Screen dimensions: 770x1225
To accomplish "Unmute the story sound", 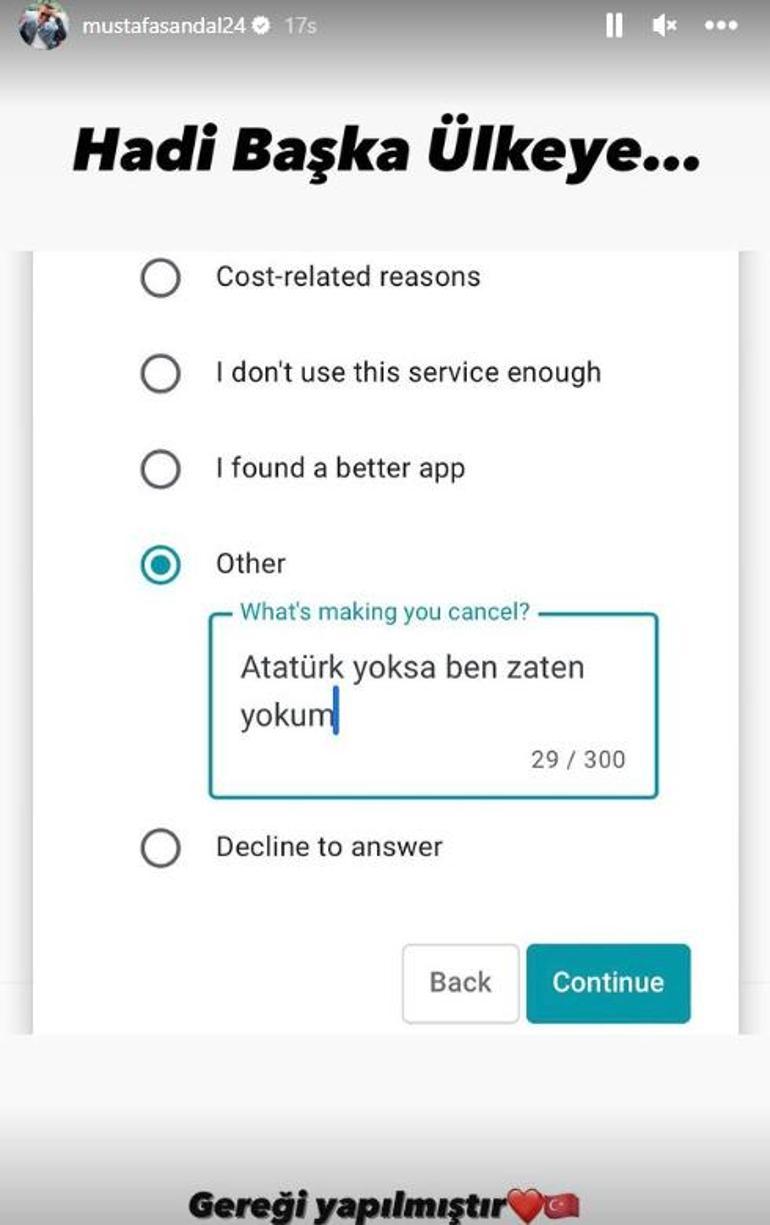I will point(664,26).
